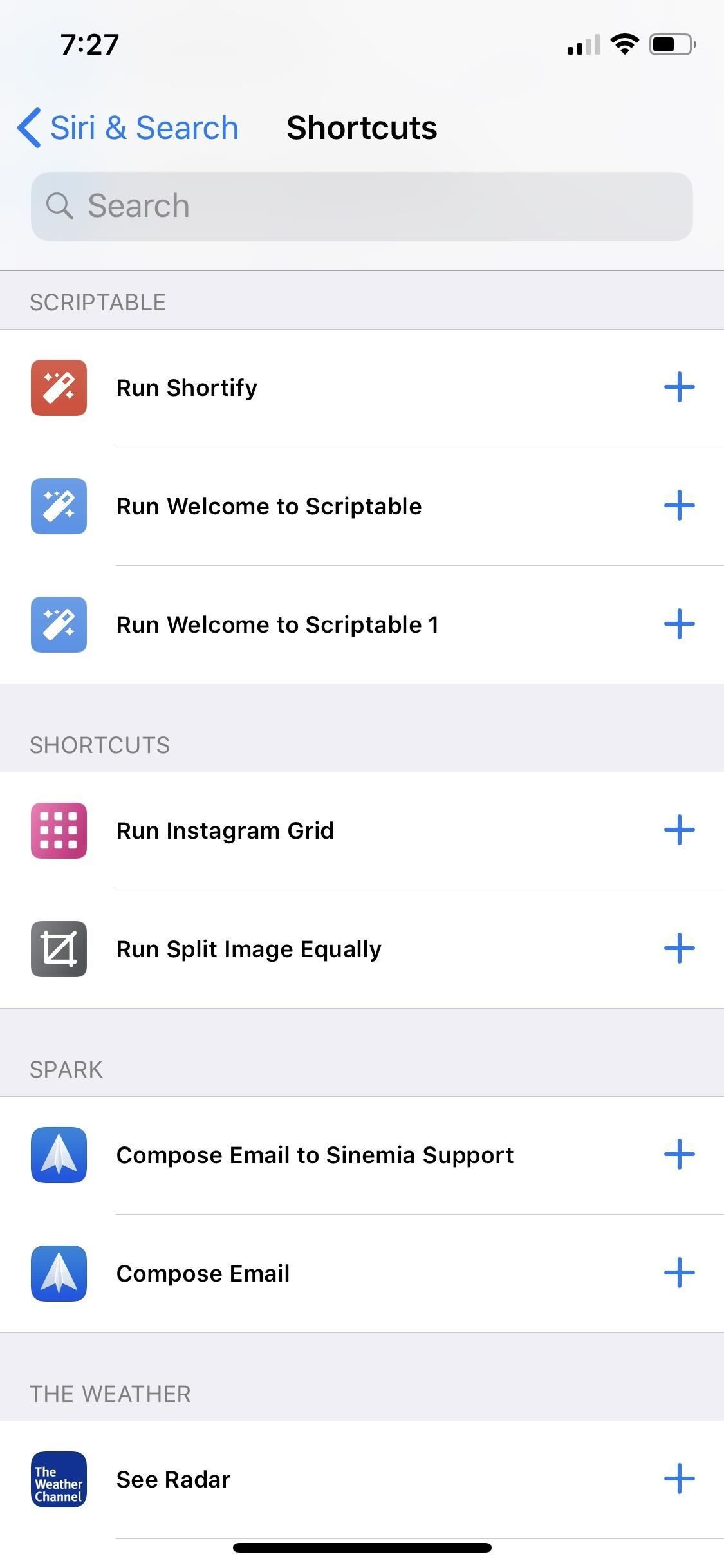Tap the magnifier icon in the search bar
The image size is (724, 1568).
click(60, 205)
